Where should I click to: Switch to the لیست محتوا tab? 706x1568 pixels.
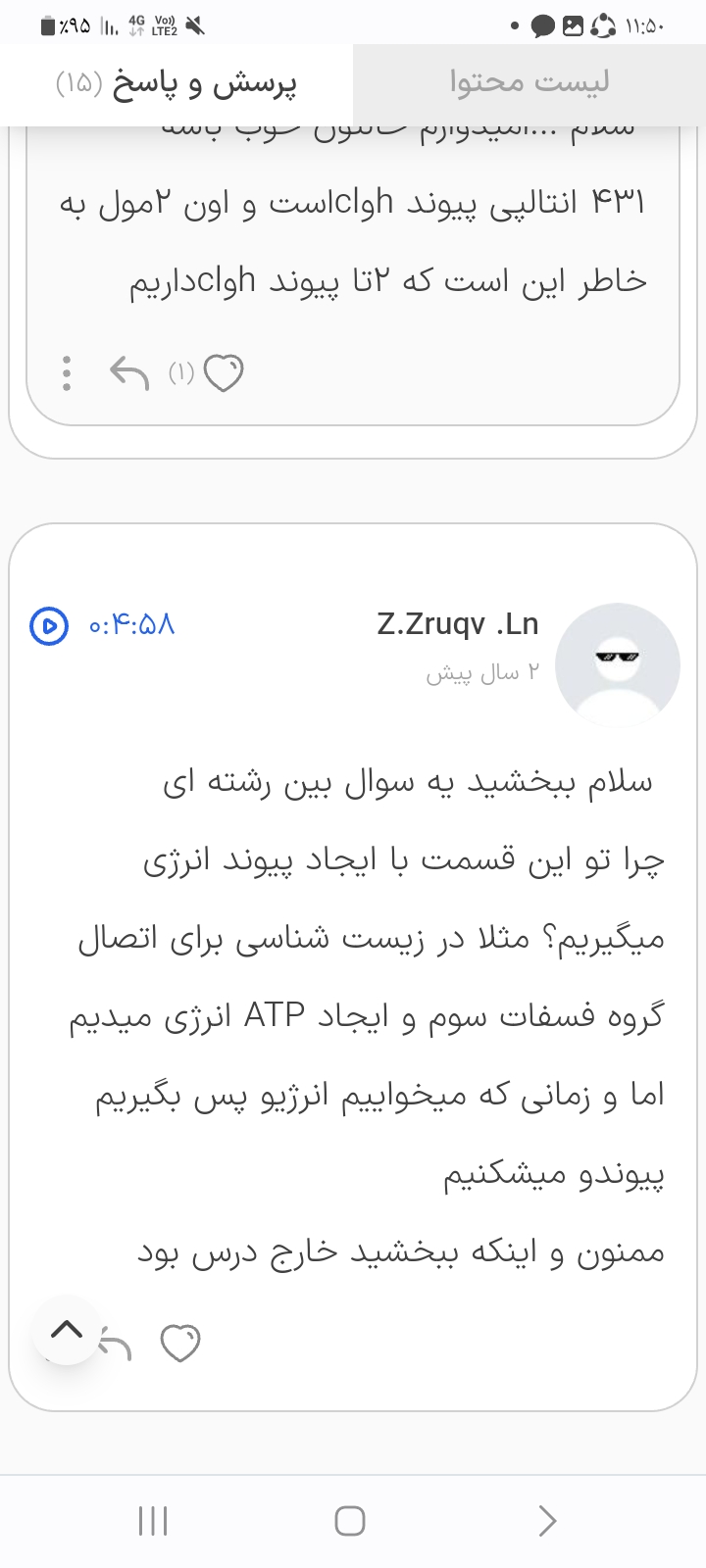click(x=529, y=82)
